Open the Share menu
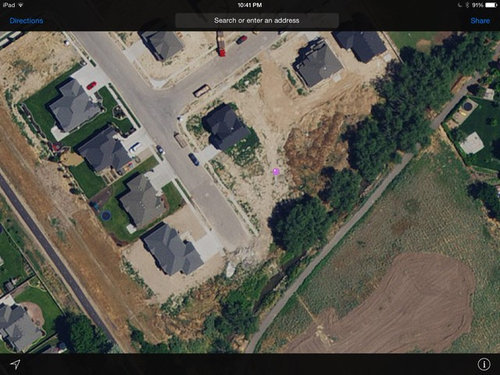 (x=480, y=21)
